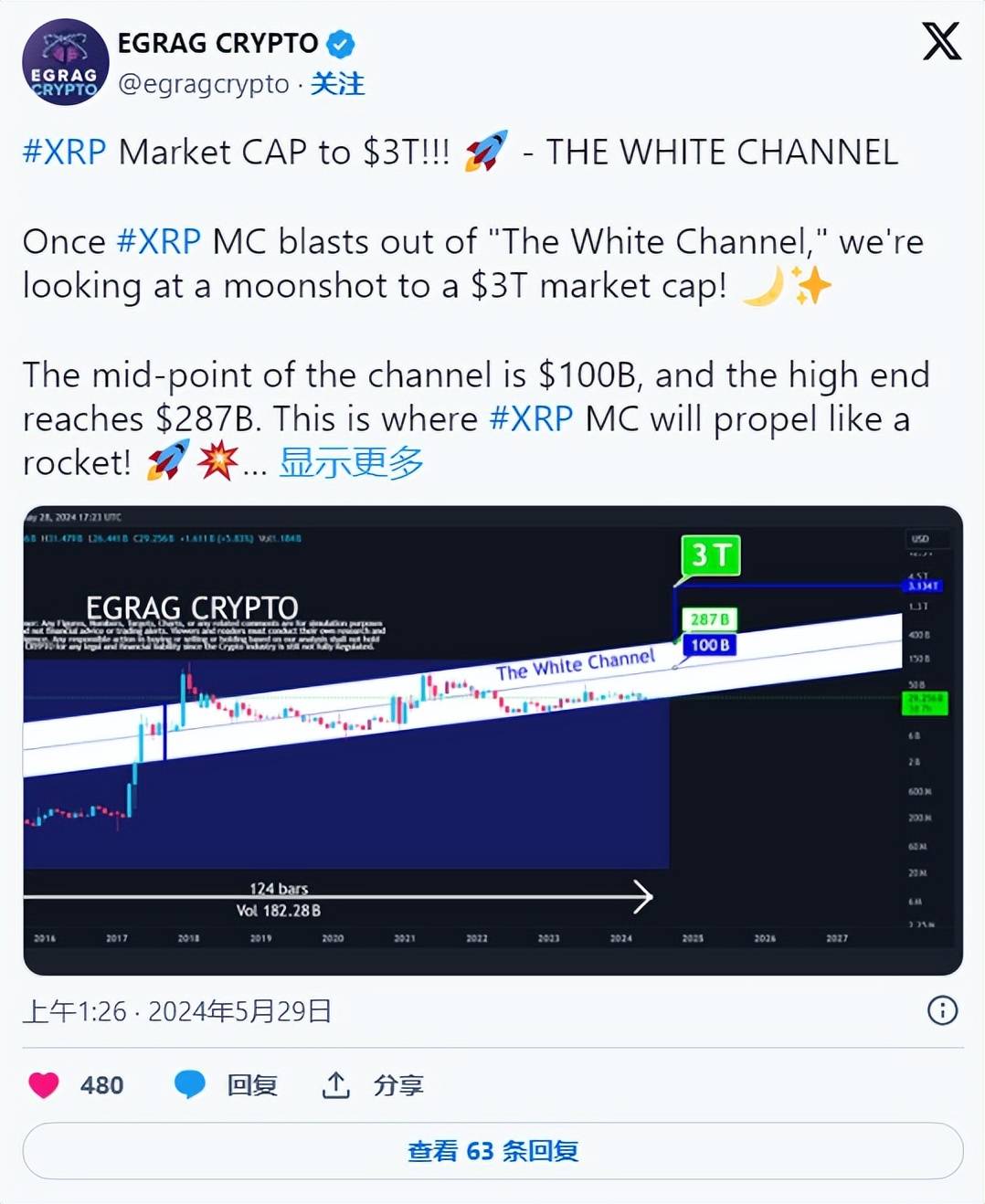The height and width of the screenshot is (1204, 985).
Task: Tap 回复 to reply to the tweet
Action: click(228, 1084)
